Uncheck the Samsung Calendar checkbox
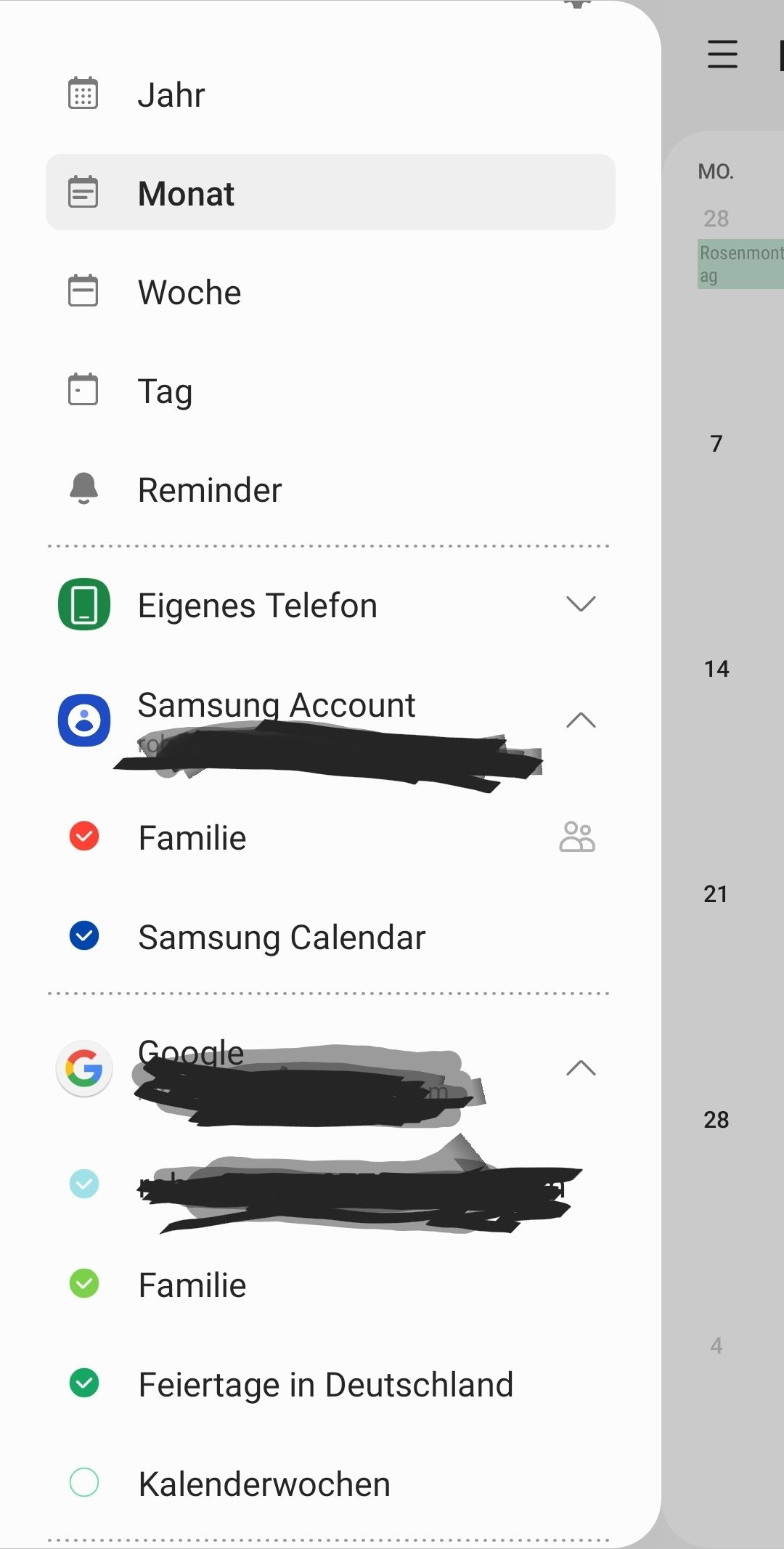This screenshot has height=1549, width=784. [84, 935]
